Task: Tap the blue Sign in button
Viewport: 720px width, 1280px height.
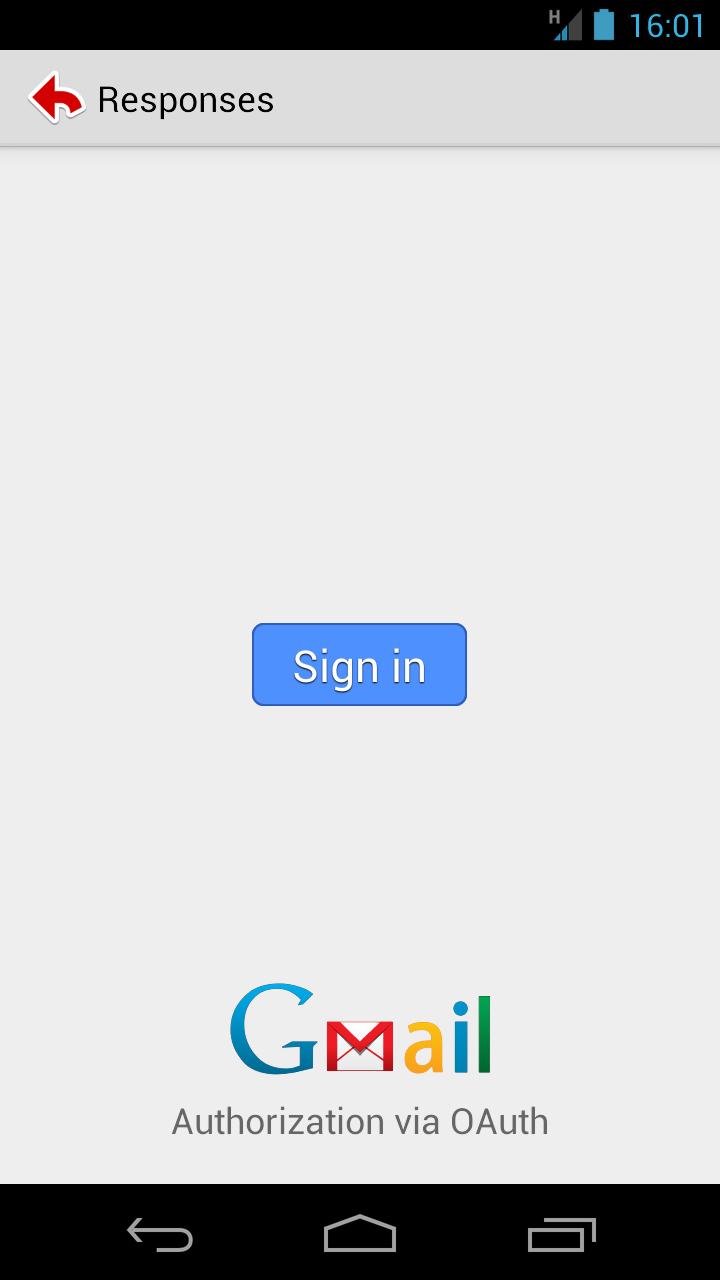Action: [x=359, y=665]
